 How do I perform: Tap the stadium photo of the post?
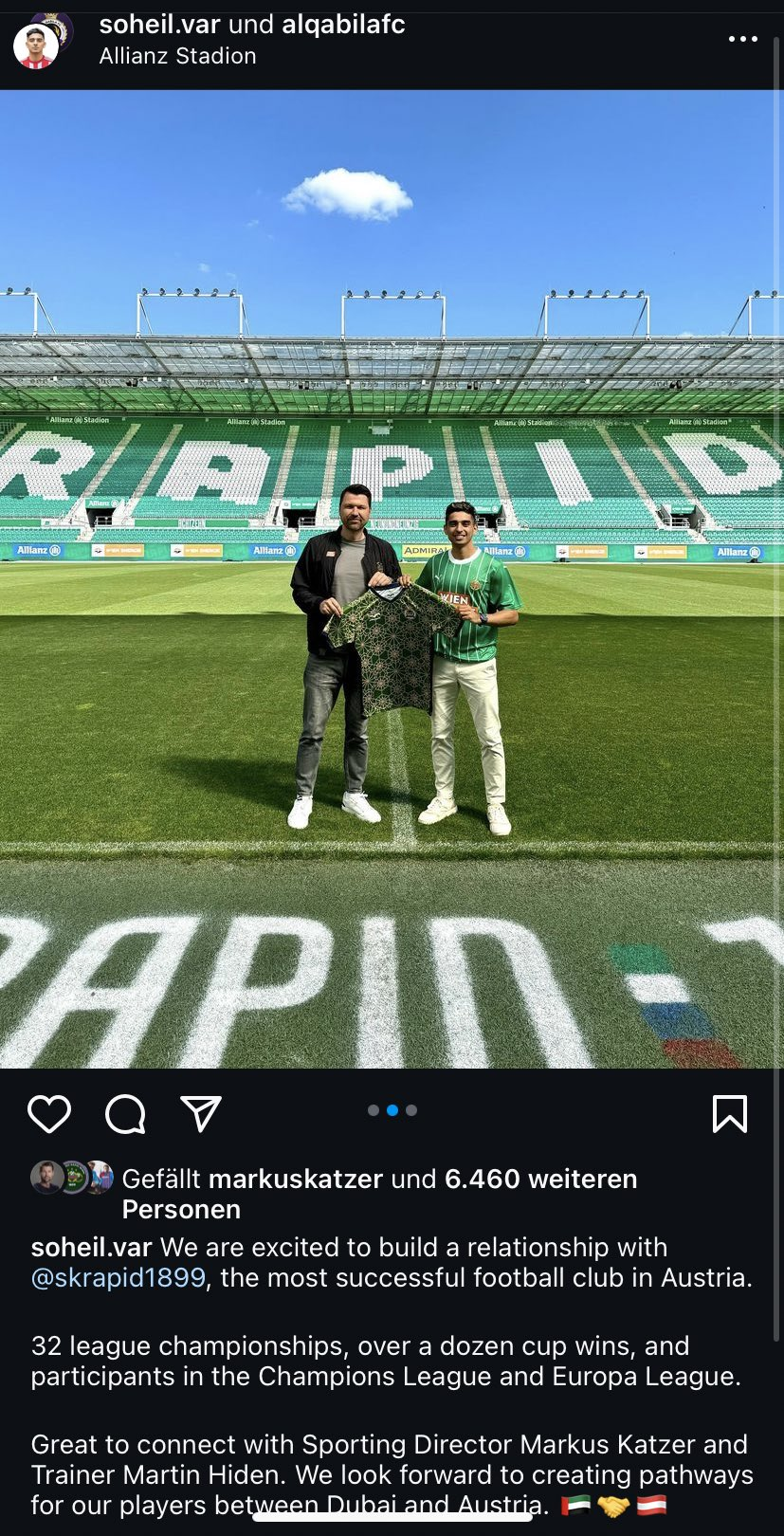tap(392, 578)
